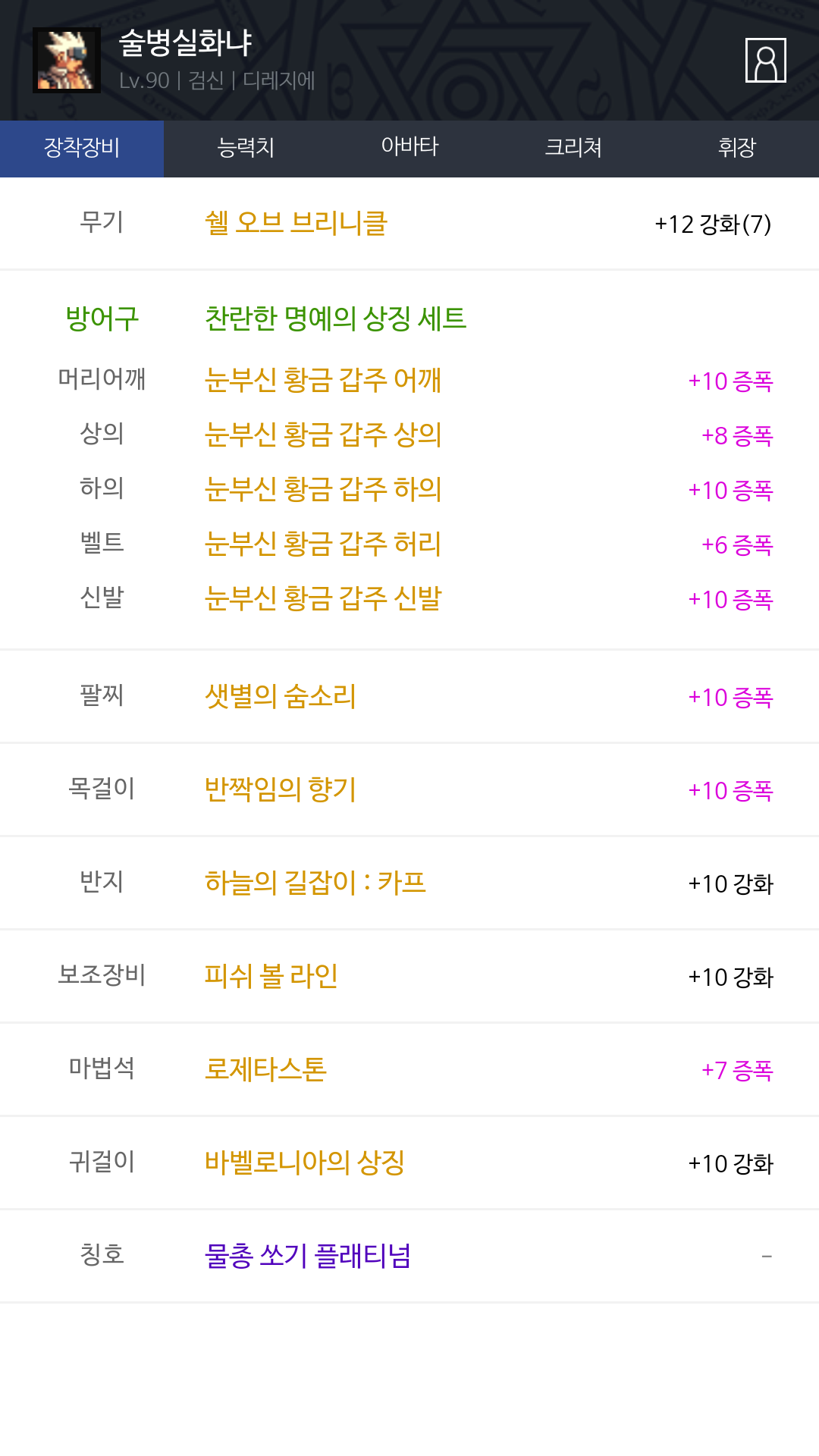
Task: Tap the character avatar 술병실화냐
Action: (x=67, y=60)
